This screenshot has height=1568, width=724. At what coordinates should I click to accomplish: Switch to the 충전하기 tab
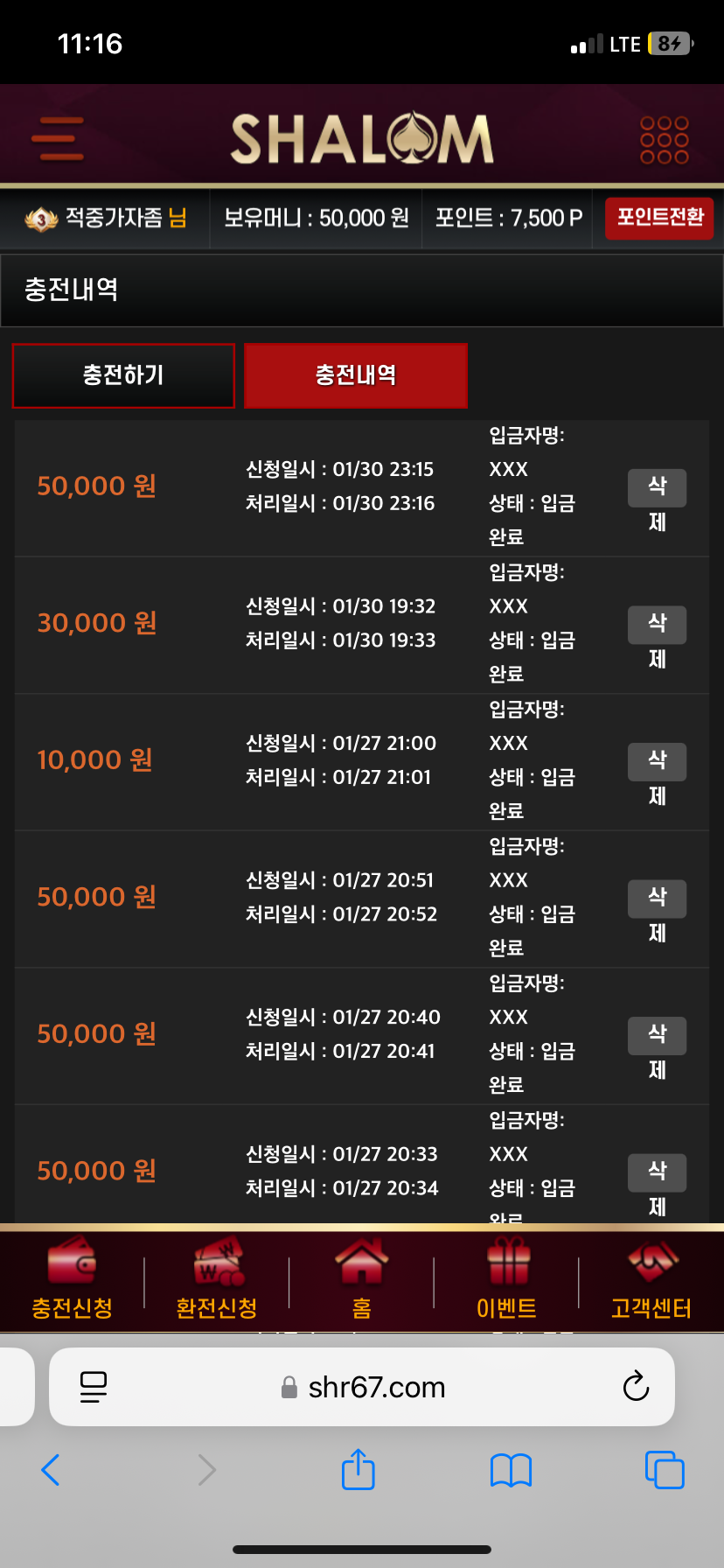point(123,375)
